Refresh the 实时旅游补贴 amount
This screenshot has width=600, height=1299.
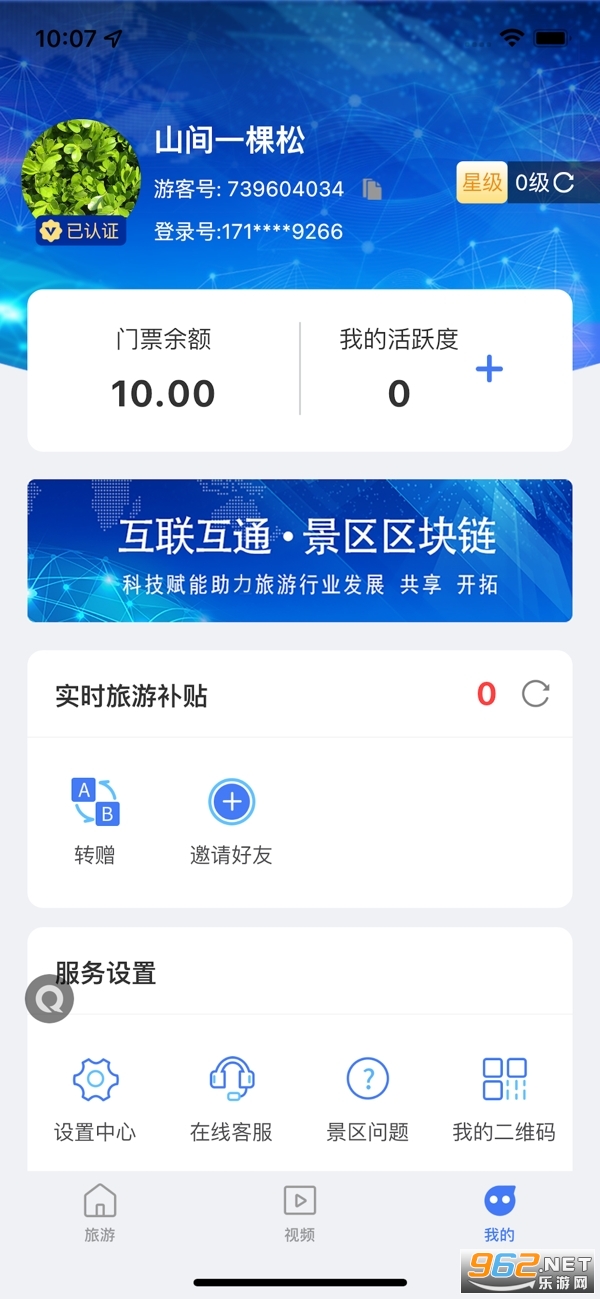(536, 694)
